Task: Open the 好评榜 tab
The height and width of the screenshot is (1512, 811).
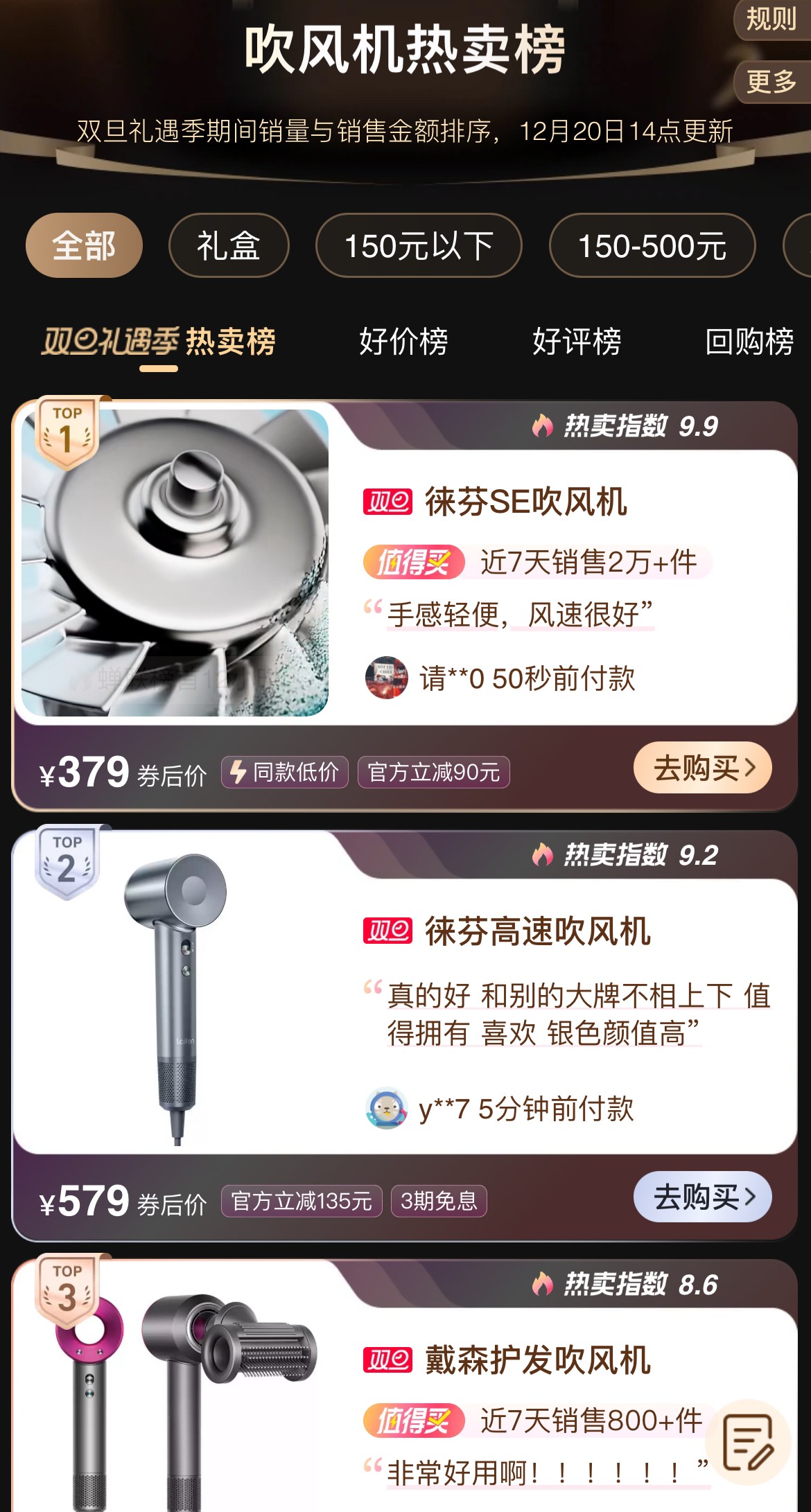Action: 577,342
